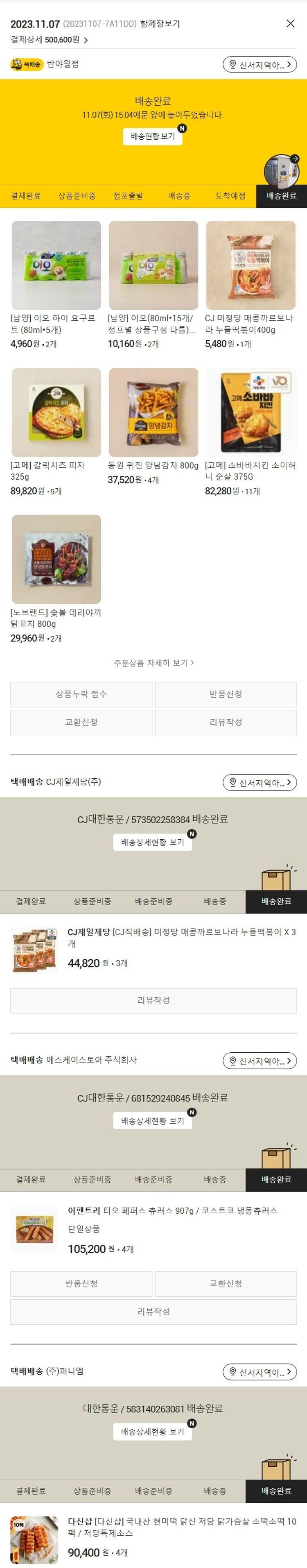Expand payment details 결제상세 500,600원
The height and width of the screenshot is (1568, 307).
[x=49, y=40]
